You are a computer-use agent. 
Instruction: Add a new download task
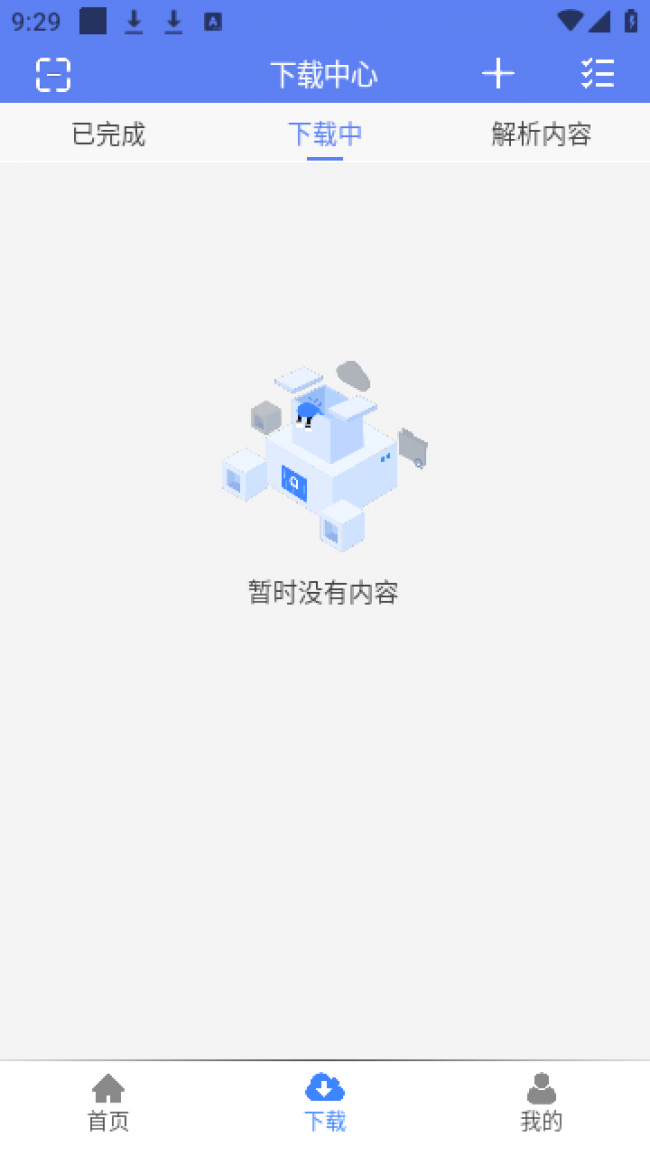coord(498,74)
